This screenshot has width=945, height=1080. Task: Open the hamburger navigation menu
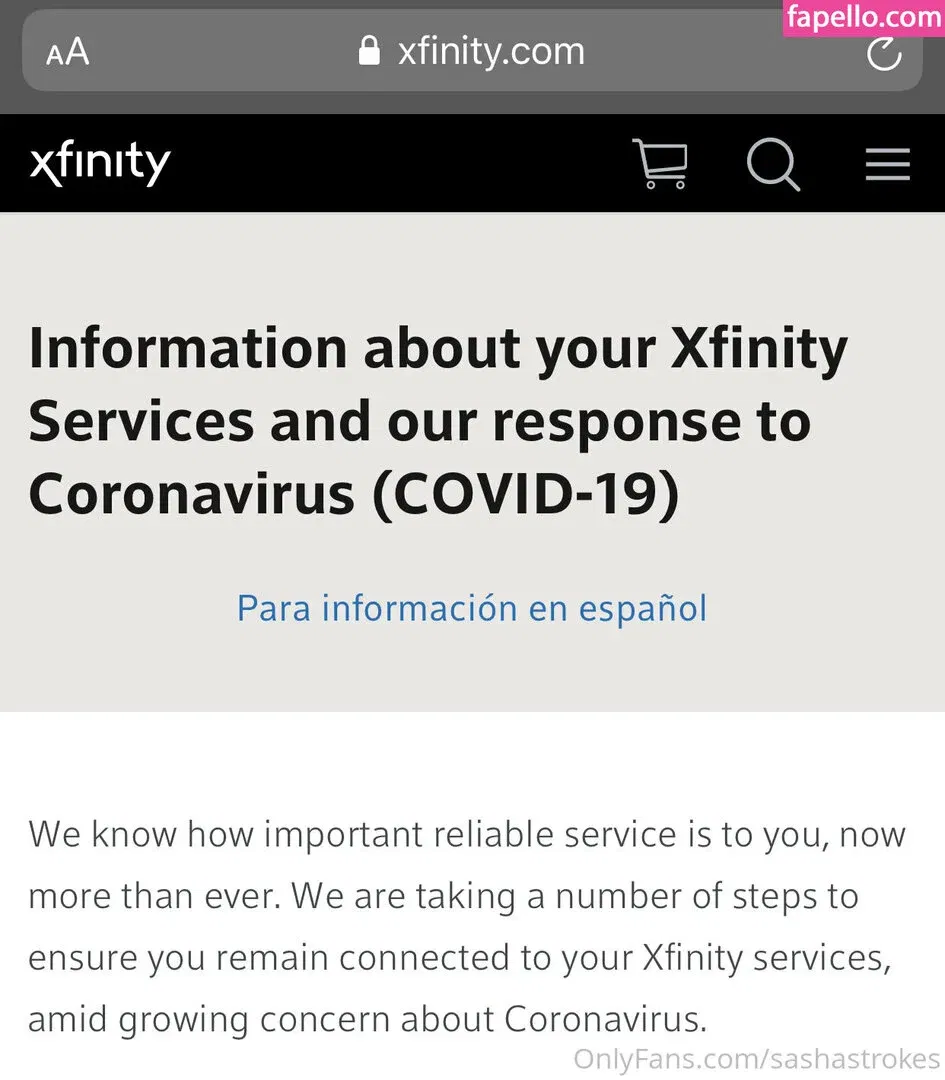[887, 164]
